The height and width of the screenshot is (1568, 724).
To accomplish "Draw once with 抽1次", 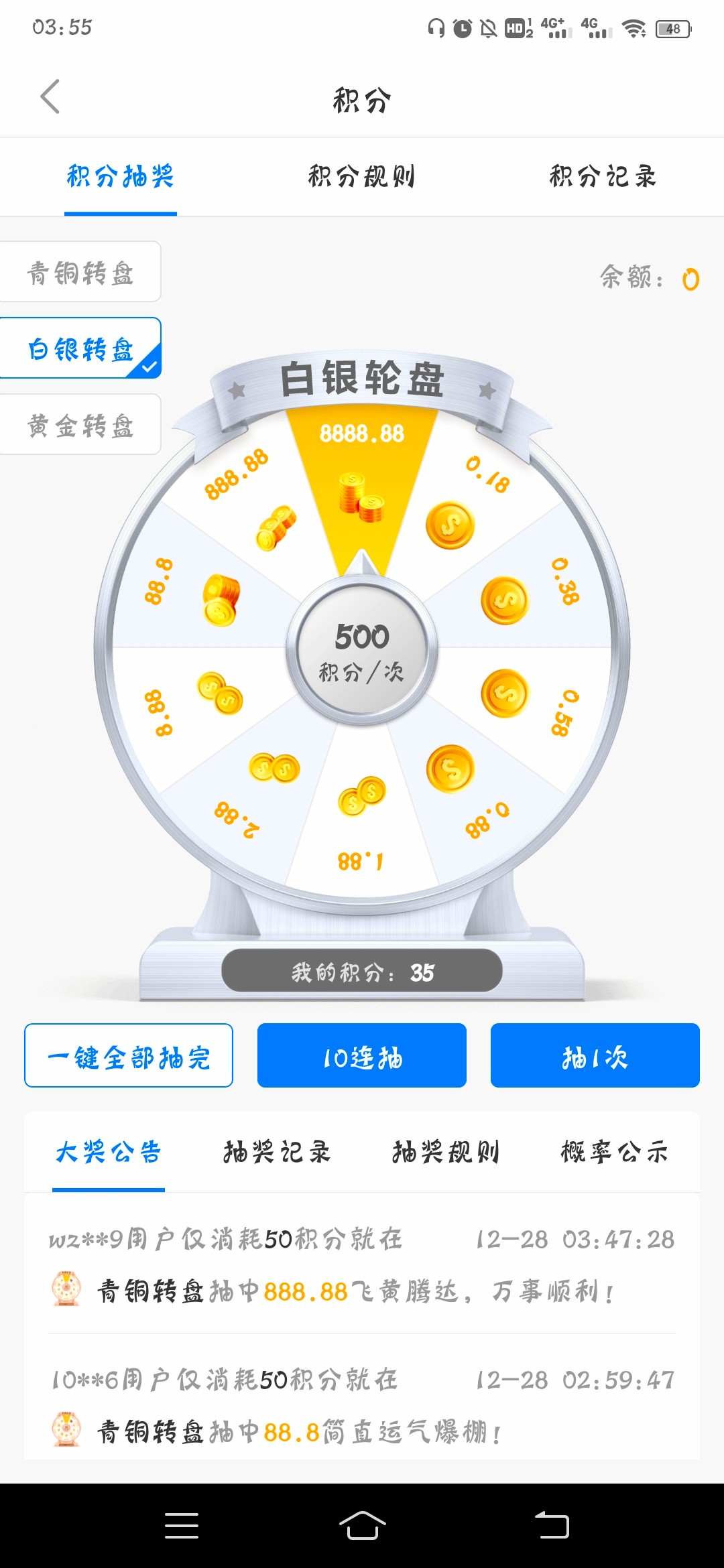I will click(x=595, y=1055).
